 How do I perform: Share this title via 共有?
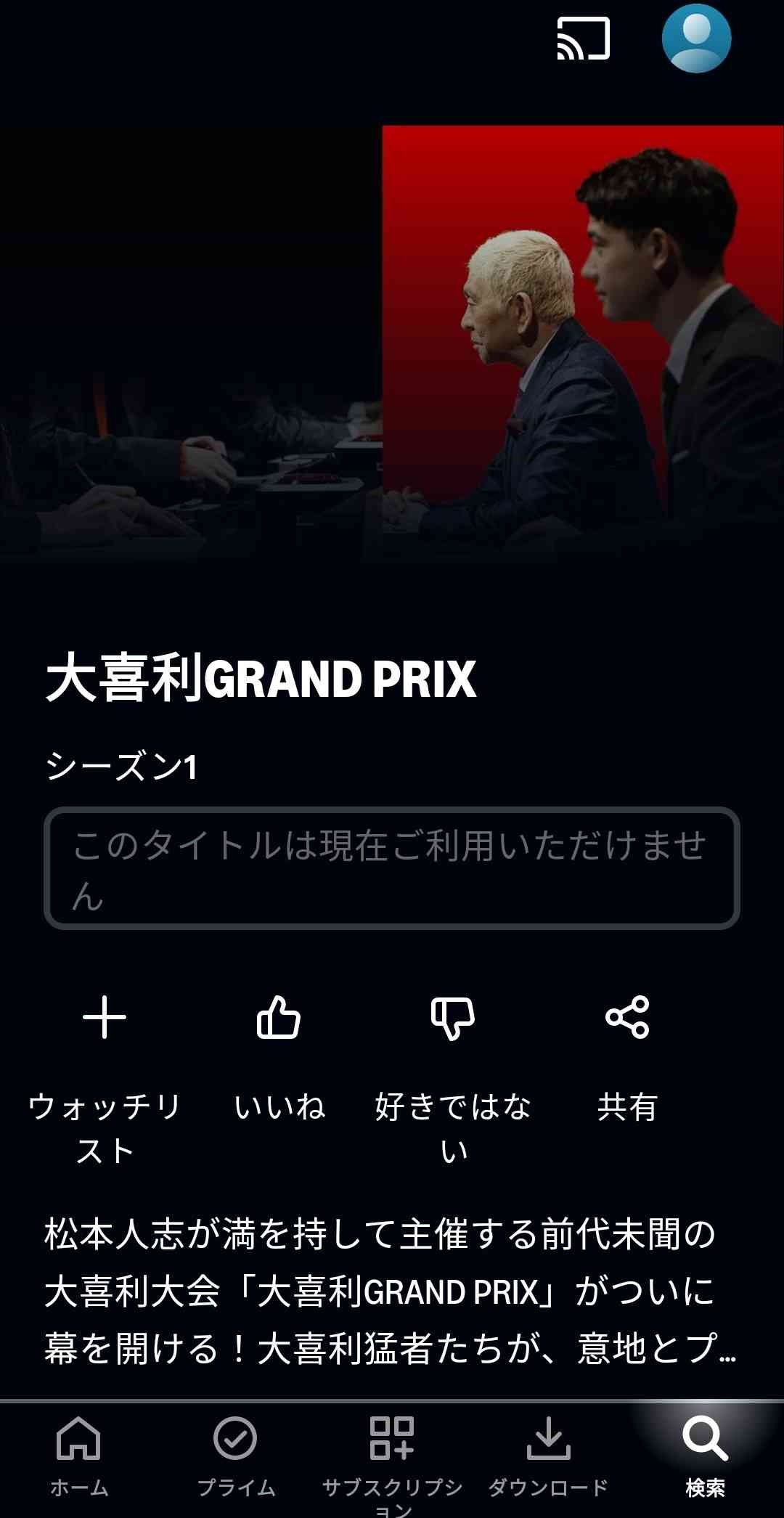tap(627, 1018)
